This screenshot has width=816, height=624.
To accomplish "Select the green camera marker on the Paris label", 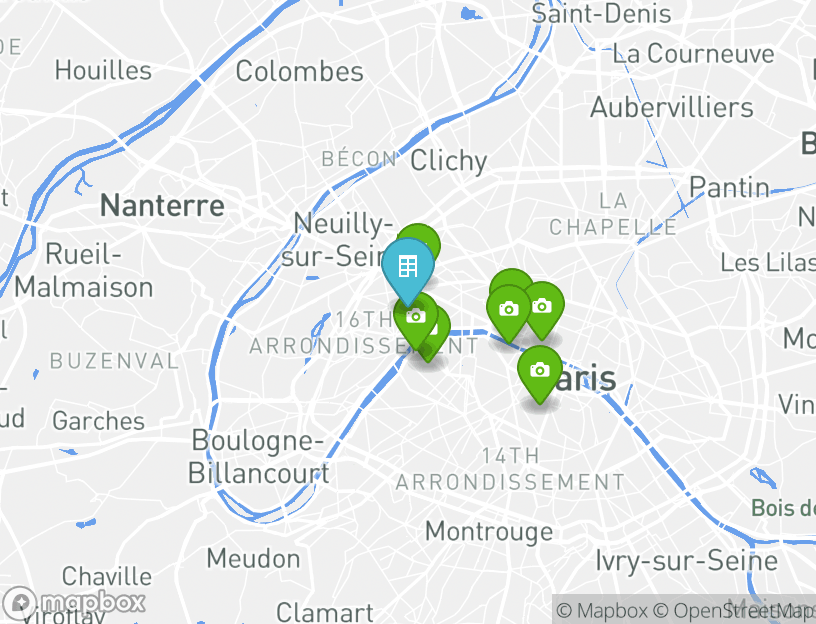I will [x=540, y=371].
